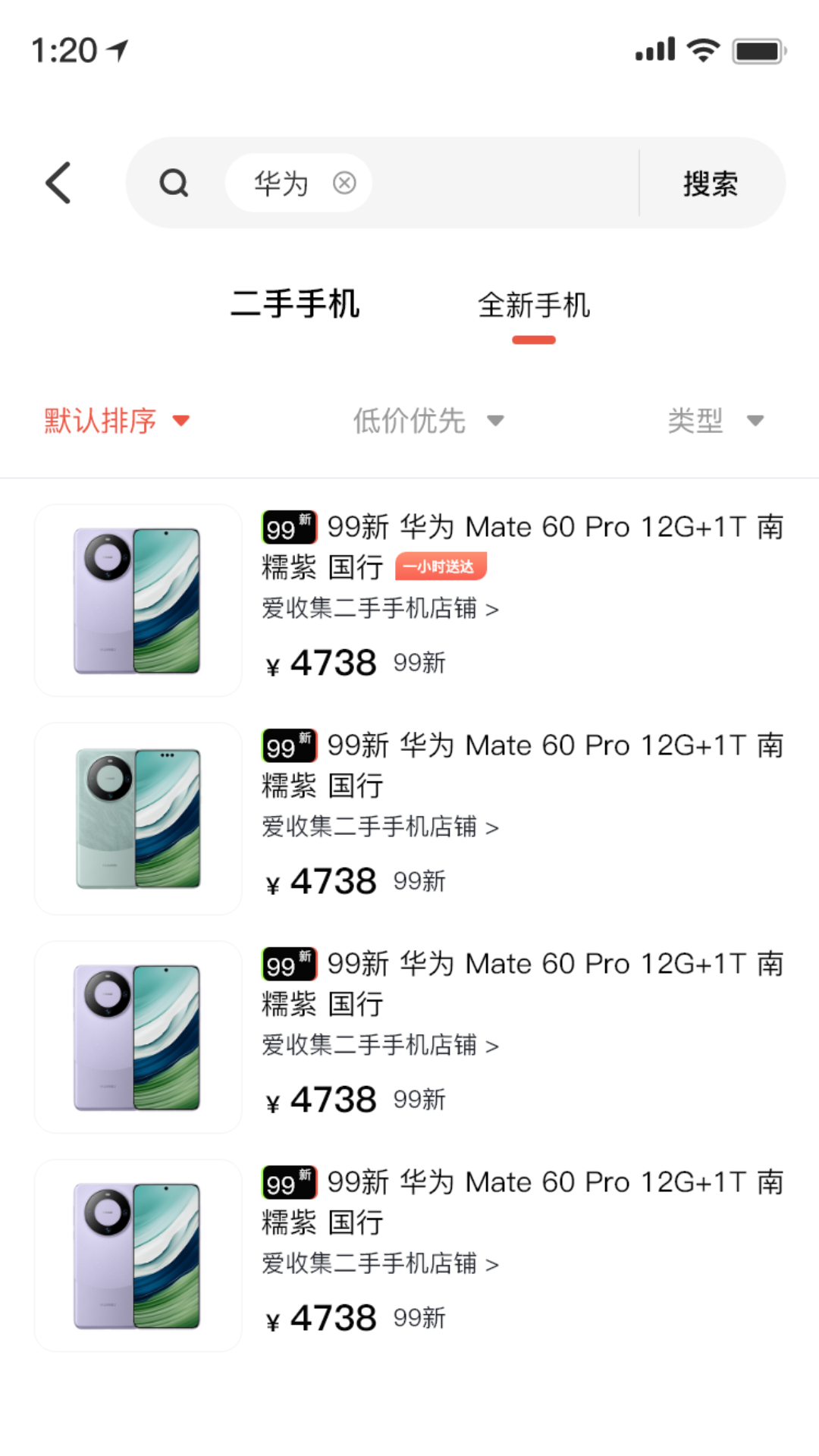Clear the 华为 search keyword
Image resolution: width=819 pixels, height=1456 pixels.
point(344,181)
